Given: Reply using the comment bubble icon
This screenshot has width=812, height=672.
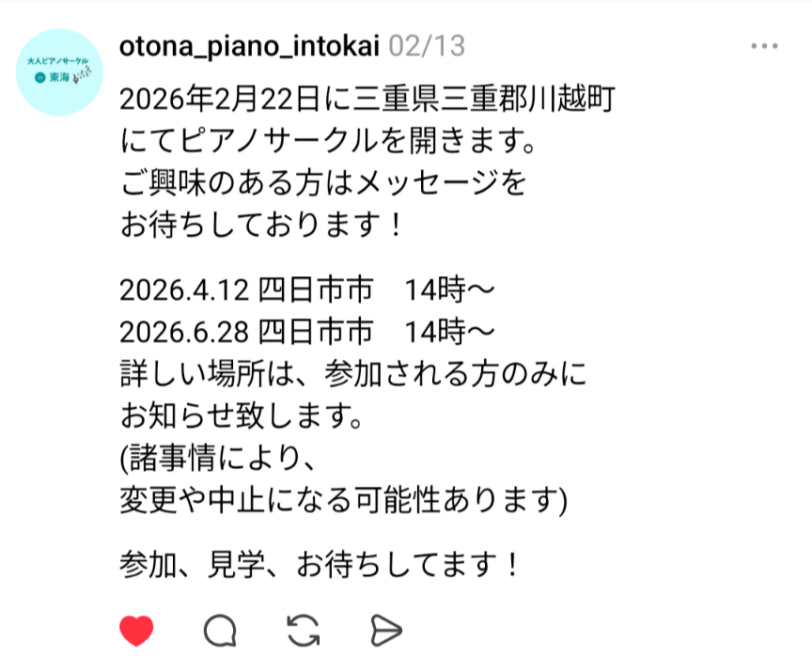Looking at the screenshot, I should (x=220, y=629).
